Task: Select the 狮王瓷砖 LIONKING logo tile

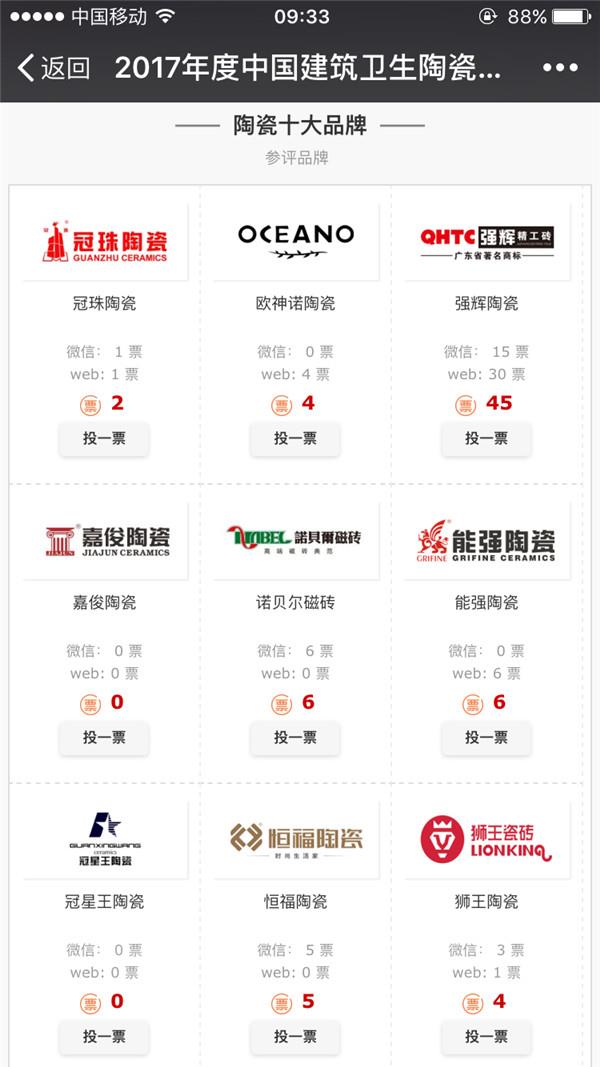Action: (x=486, y=839)
